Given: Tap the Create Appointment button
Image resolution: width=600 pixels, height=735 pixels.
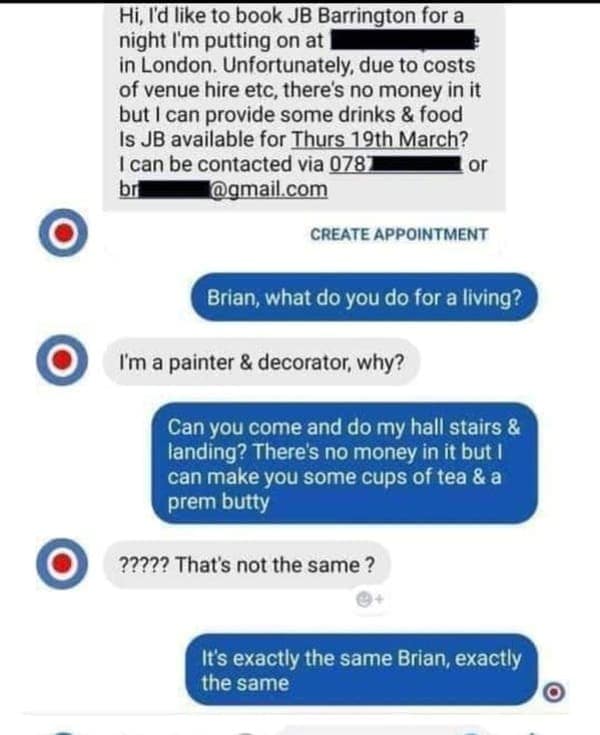Looking at the screenshot, I should click(399, 235).
